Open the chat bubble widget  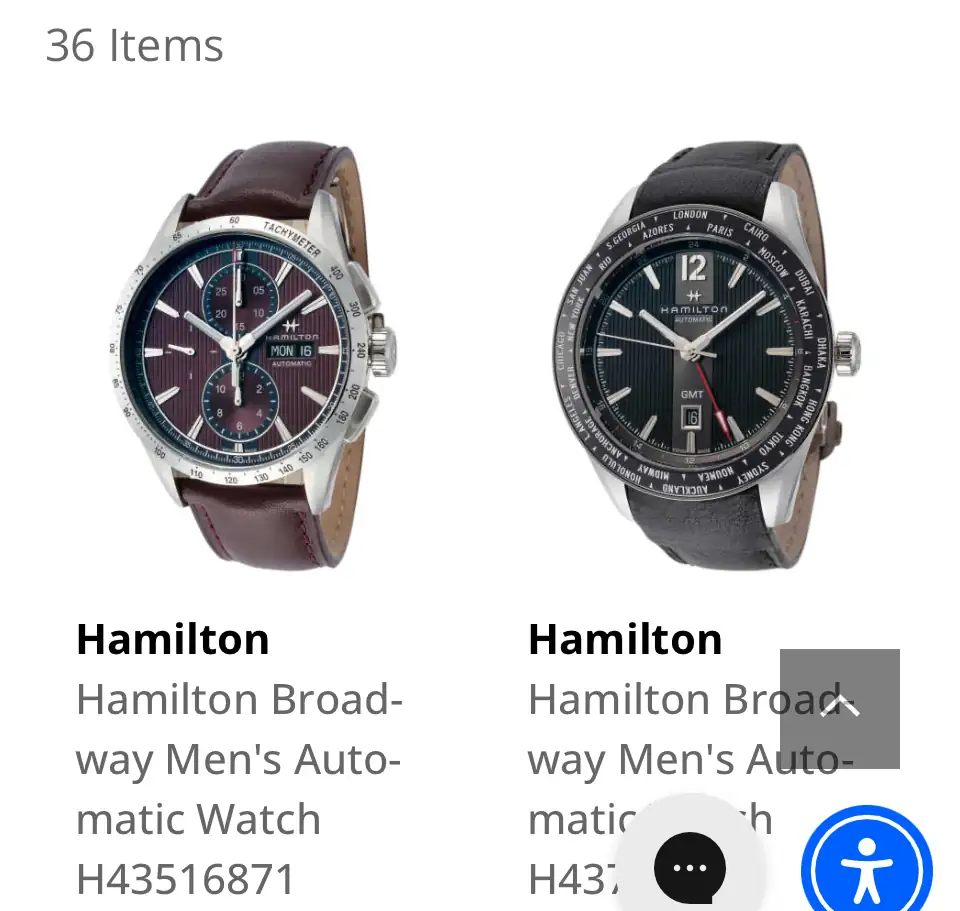[690, 866]
